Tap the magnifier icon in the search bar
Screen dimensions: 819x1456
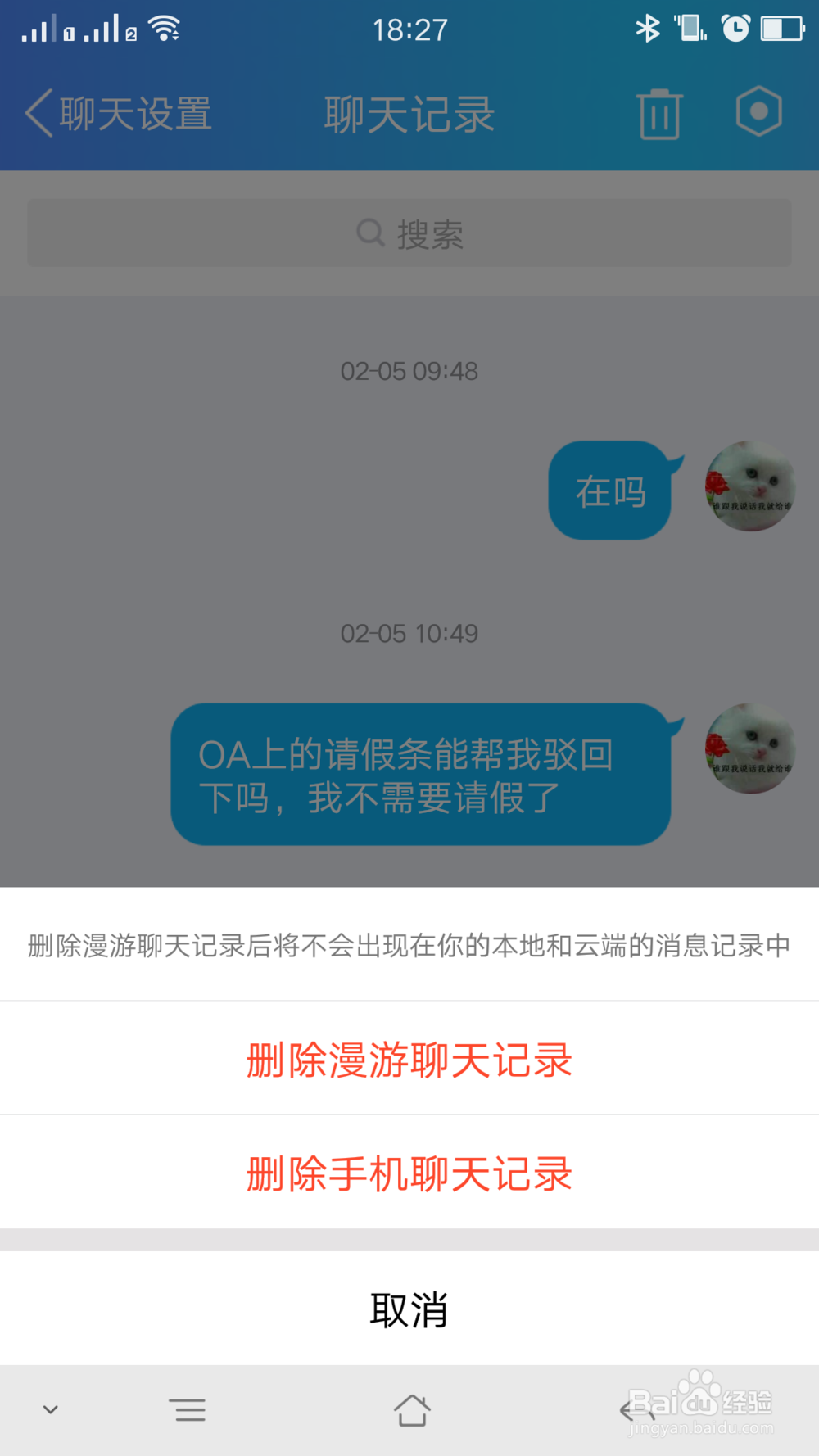click(369, 233)
